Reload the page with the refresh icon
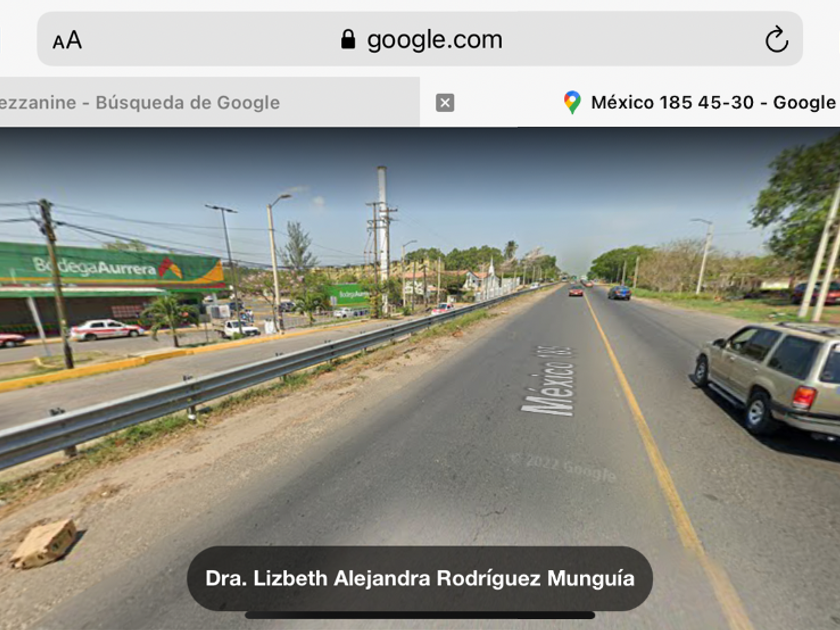 [x=776, y=40]
